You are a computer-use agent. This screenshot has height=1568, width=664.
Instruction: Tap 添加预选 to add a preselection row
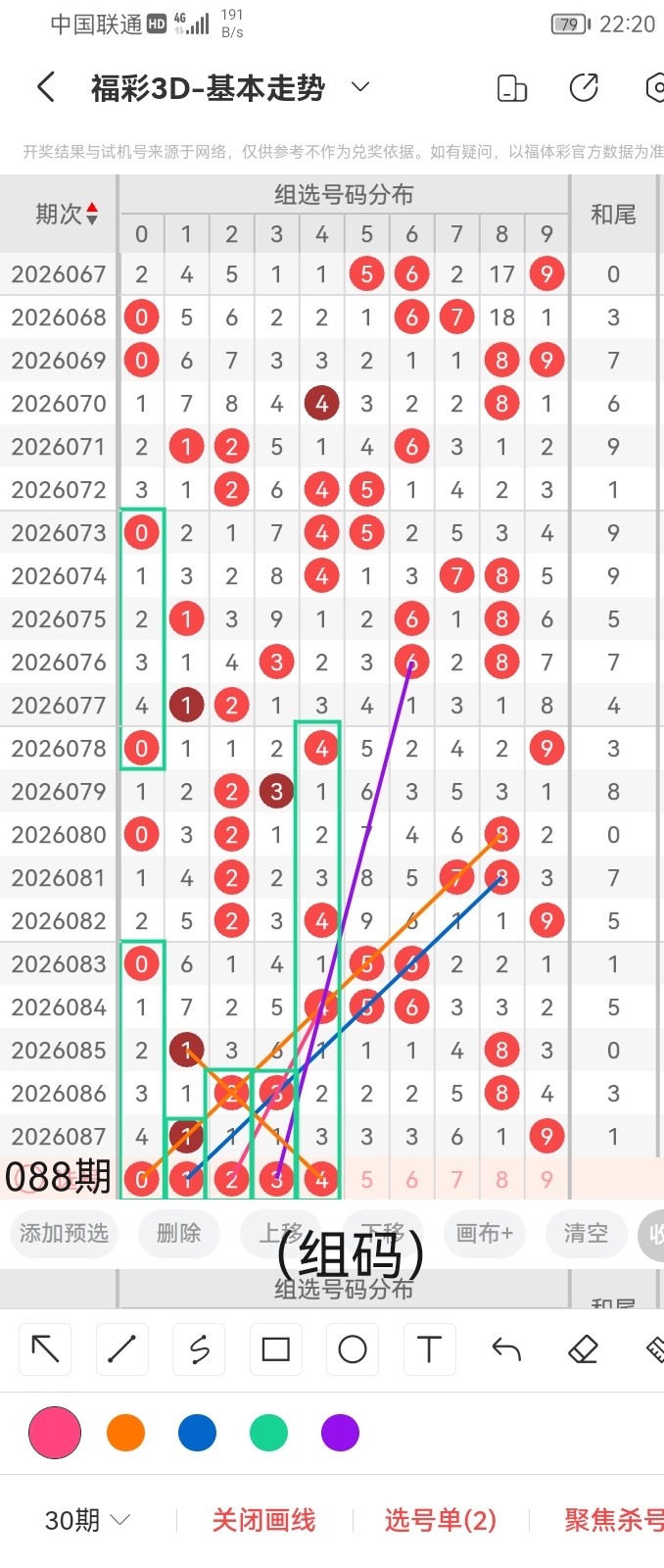point(64,1233)
